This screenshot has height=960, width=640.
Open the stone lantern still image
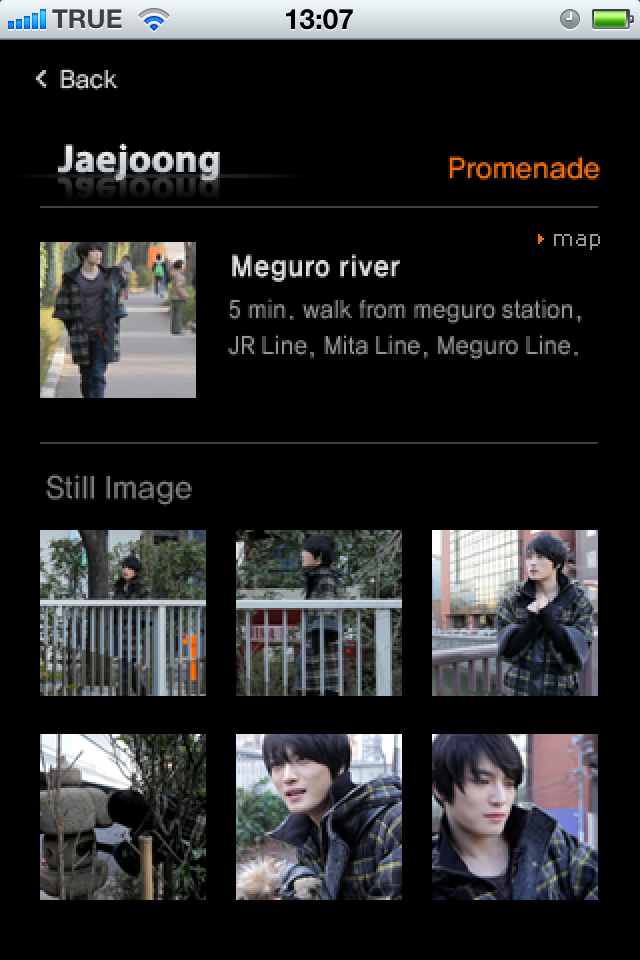123,817
